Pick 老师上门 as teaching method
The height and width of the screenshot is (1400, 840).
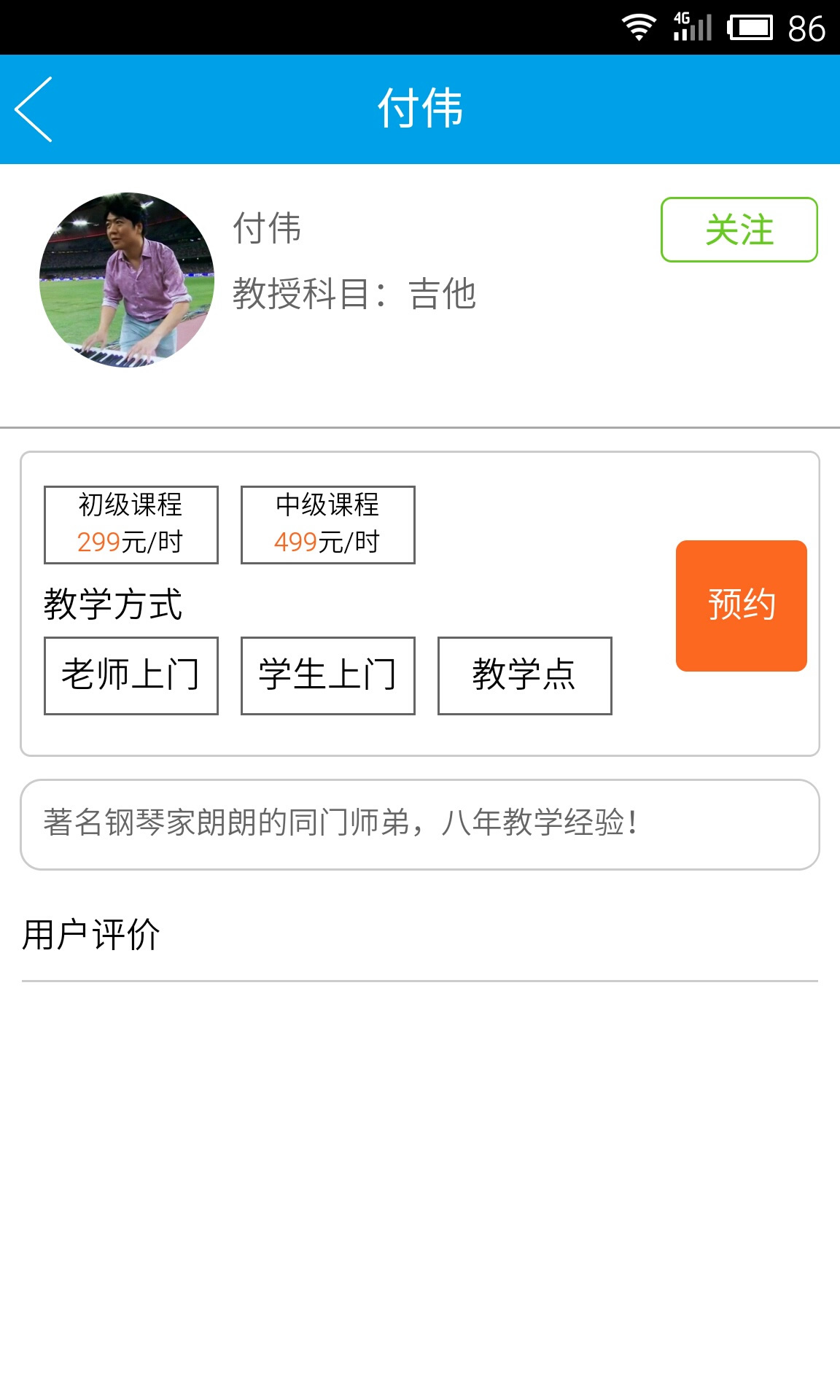click(x=131, y=676)
